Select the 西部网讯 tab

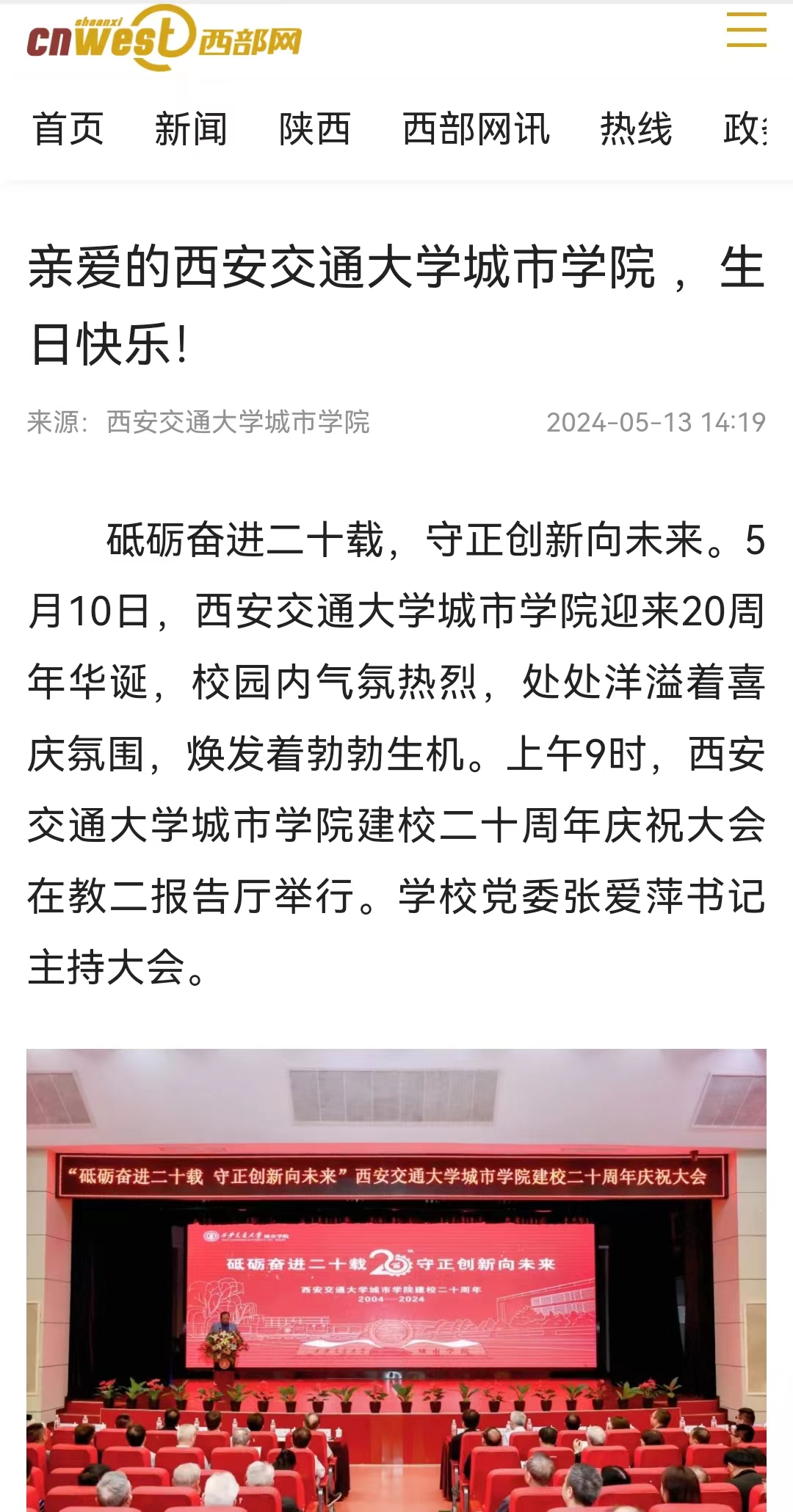point(476,129)
